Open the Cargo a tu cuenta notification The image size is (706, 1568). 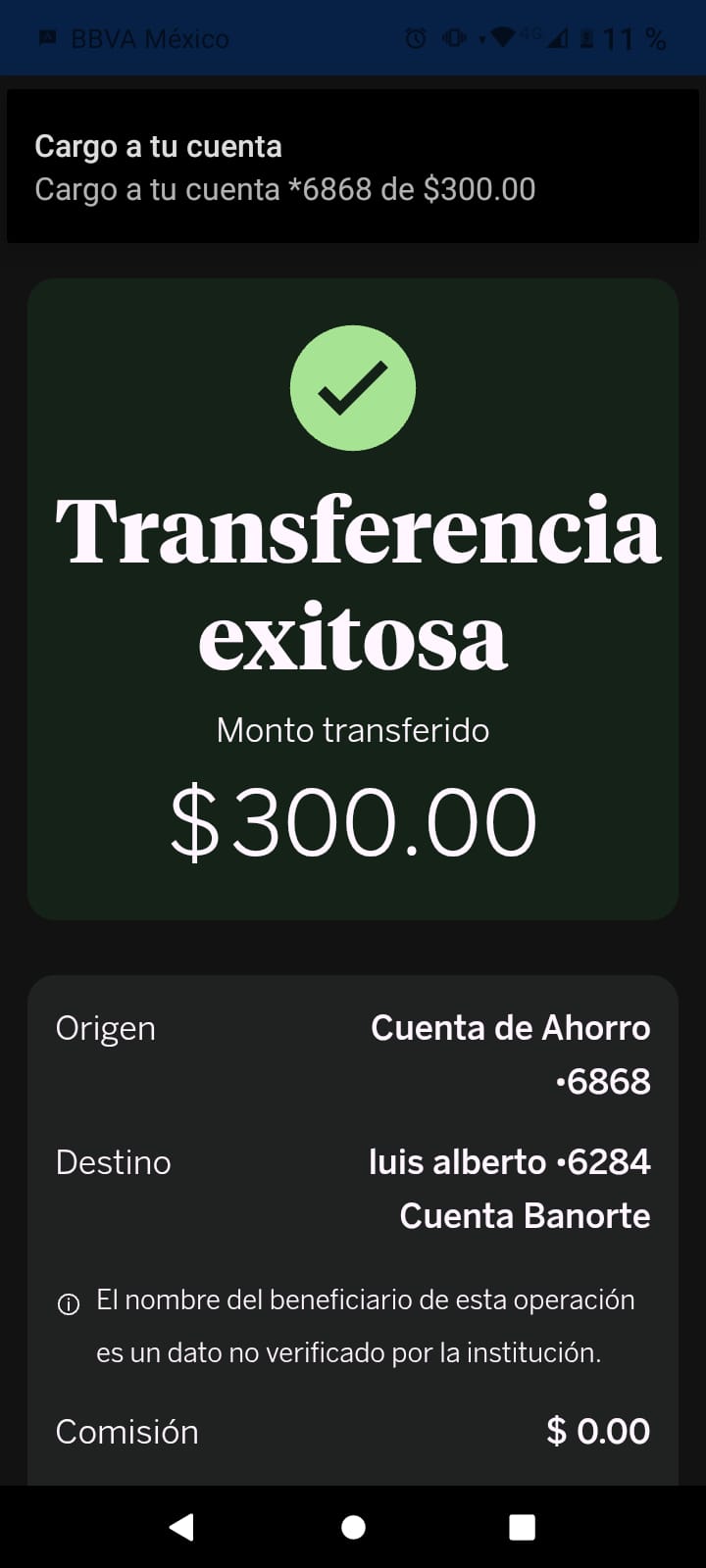[353, 167]
